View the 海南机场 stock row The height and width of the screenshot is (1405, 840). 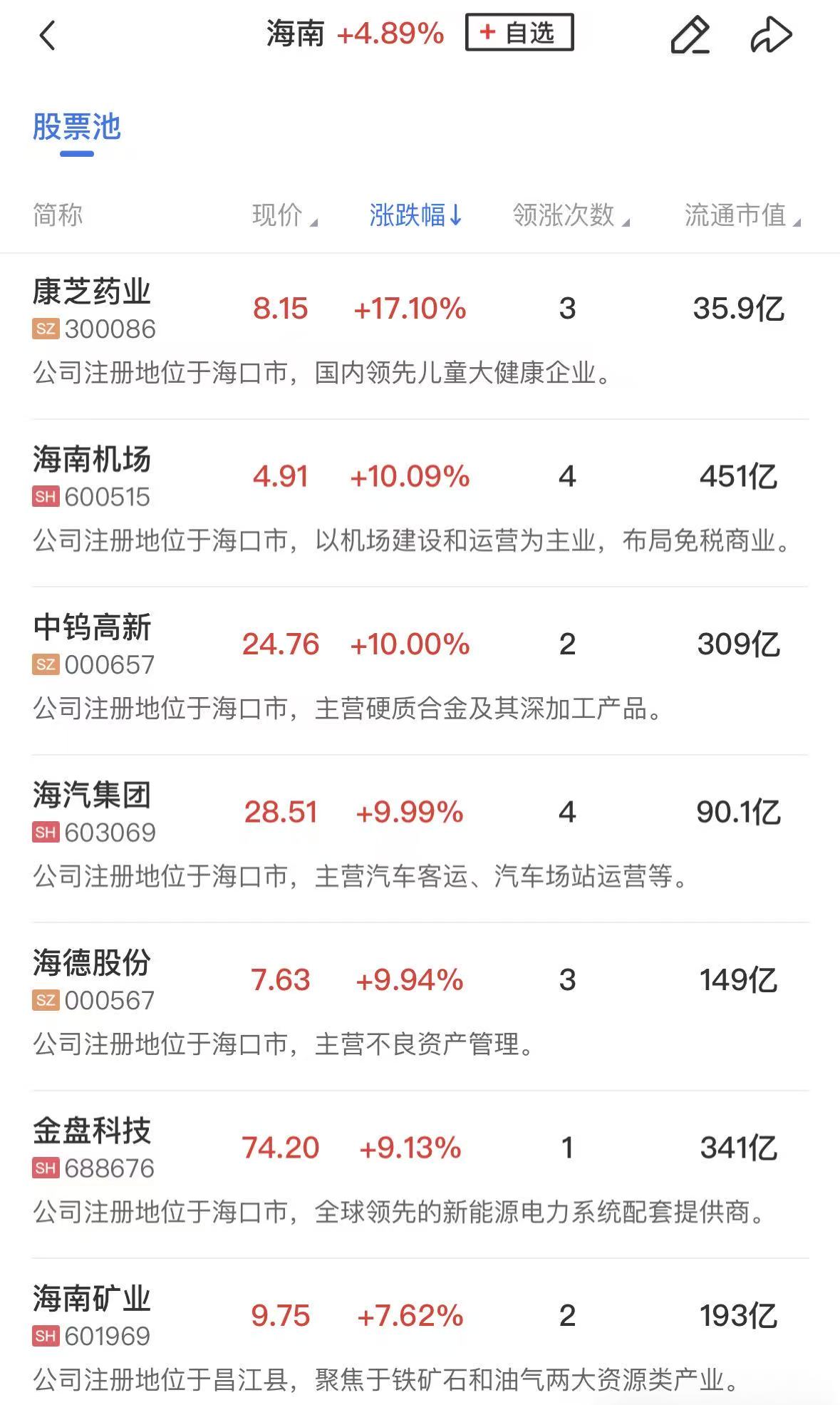point(93,460)
